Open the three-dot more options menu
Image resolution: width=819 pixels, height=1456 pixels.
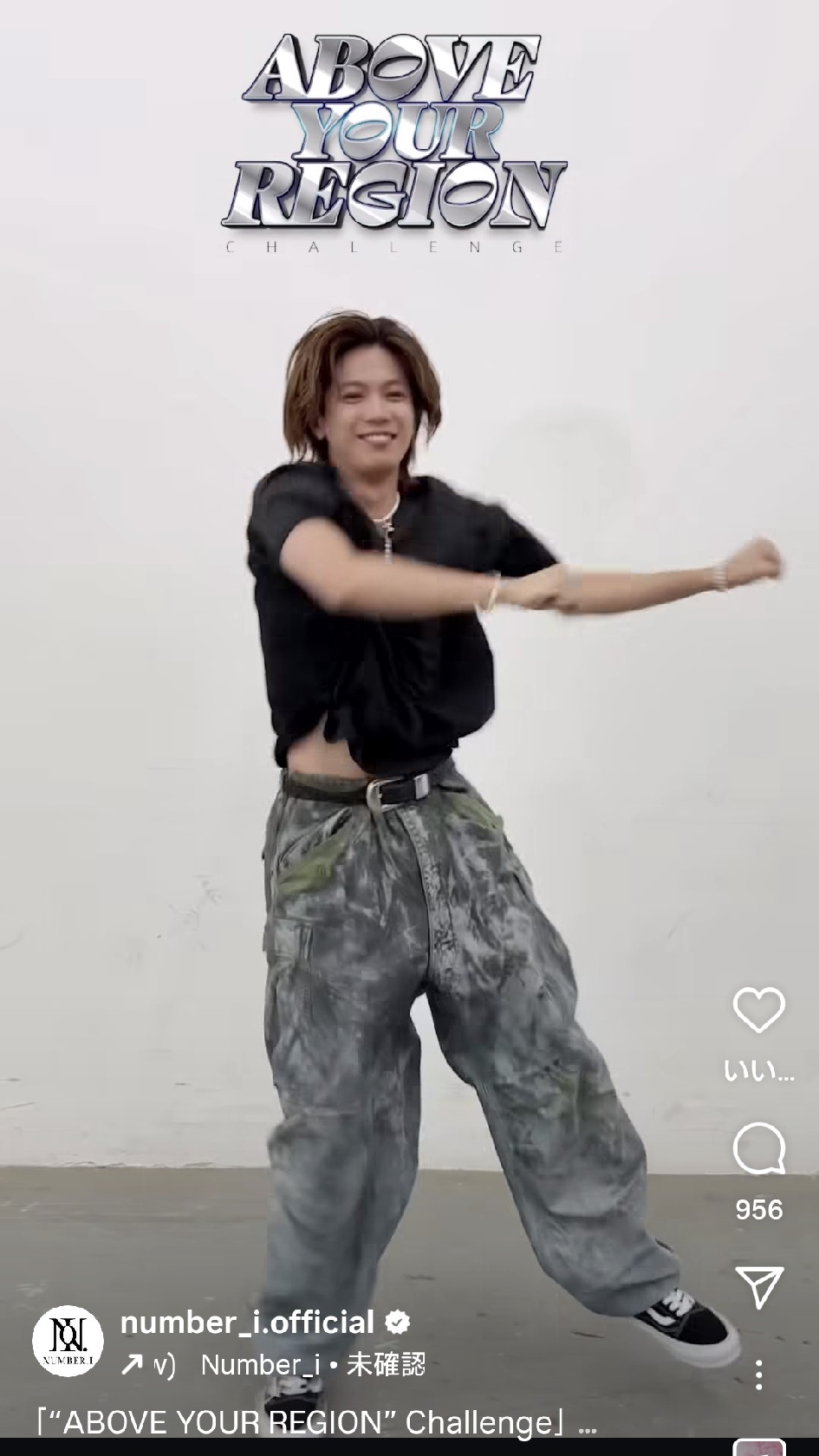tap(759, 1375)
